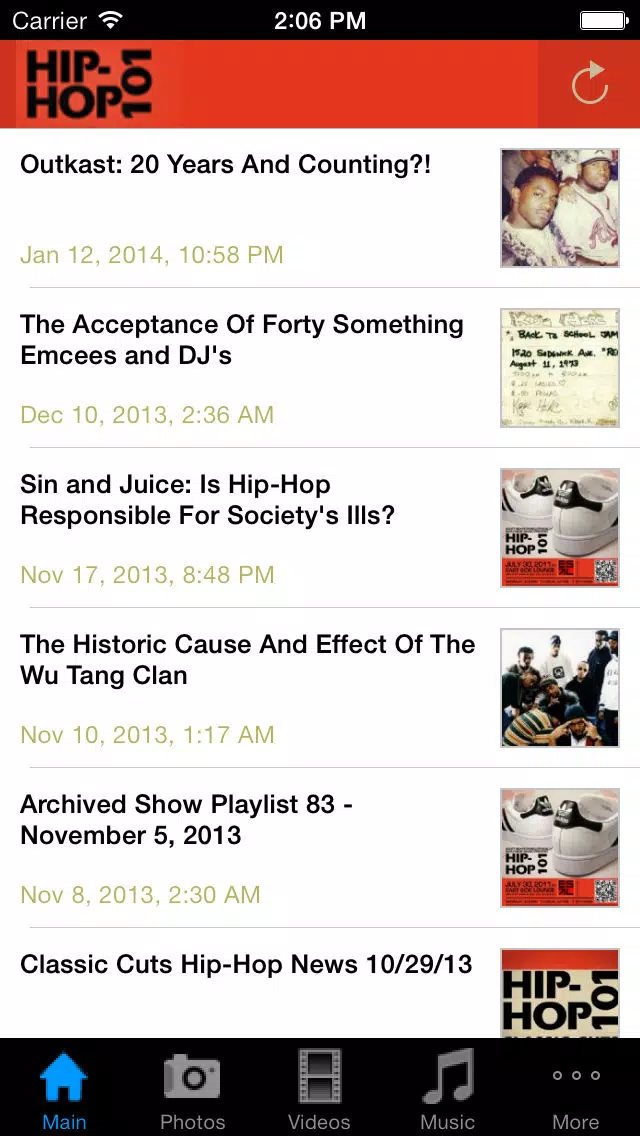View Archived Show Playlist 83
Viewport: 640px width, 1136px height.
point(320,848)
